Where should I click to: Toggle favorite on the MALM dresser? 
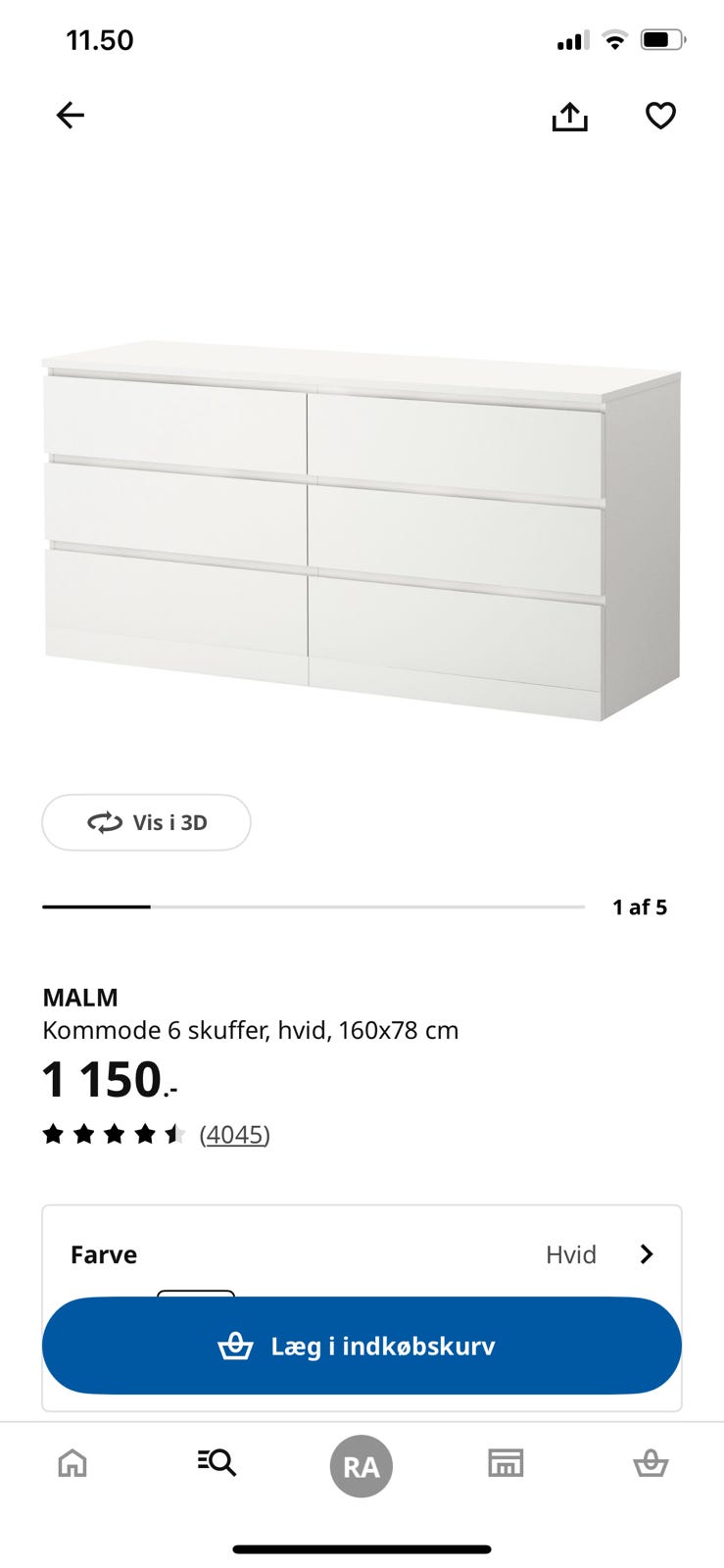(x=660, y=115)
